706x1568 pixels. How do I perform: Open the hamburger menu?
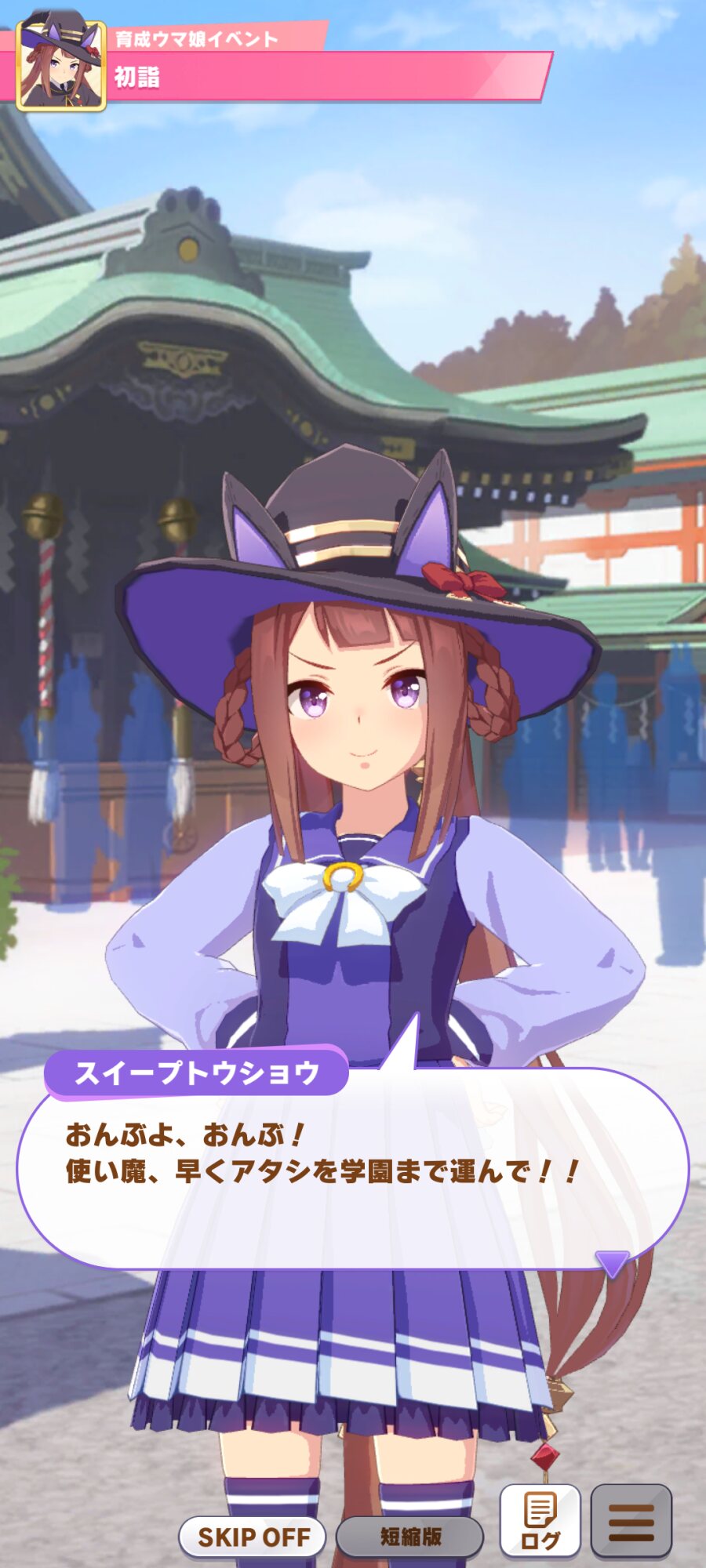[631, 1520]
